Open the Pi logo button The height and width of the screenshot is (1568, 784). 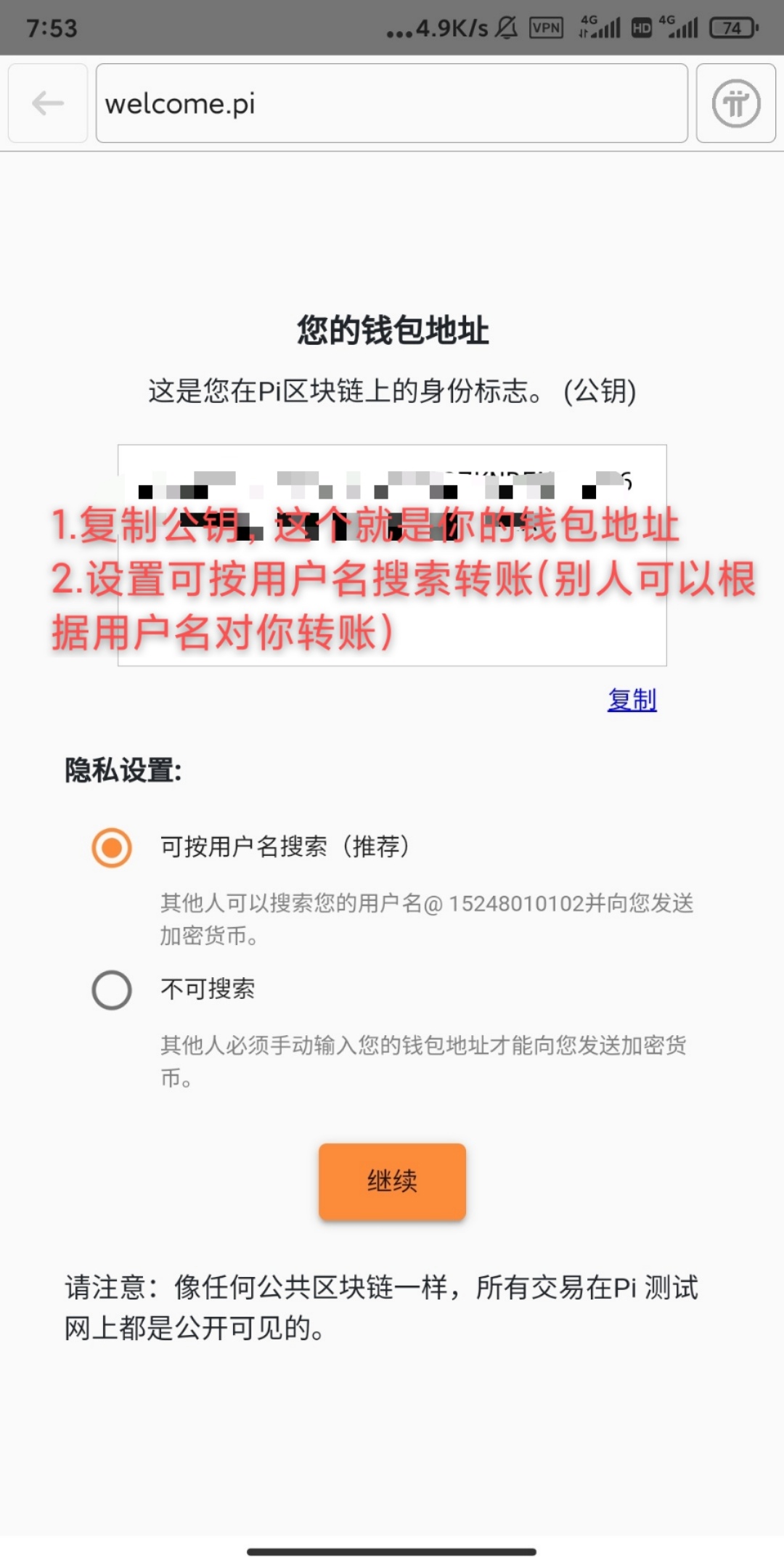tap(735, 103)
